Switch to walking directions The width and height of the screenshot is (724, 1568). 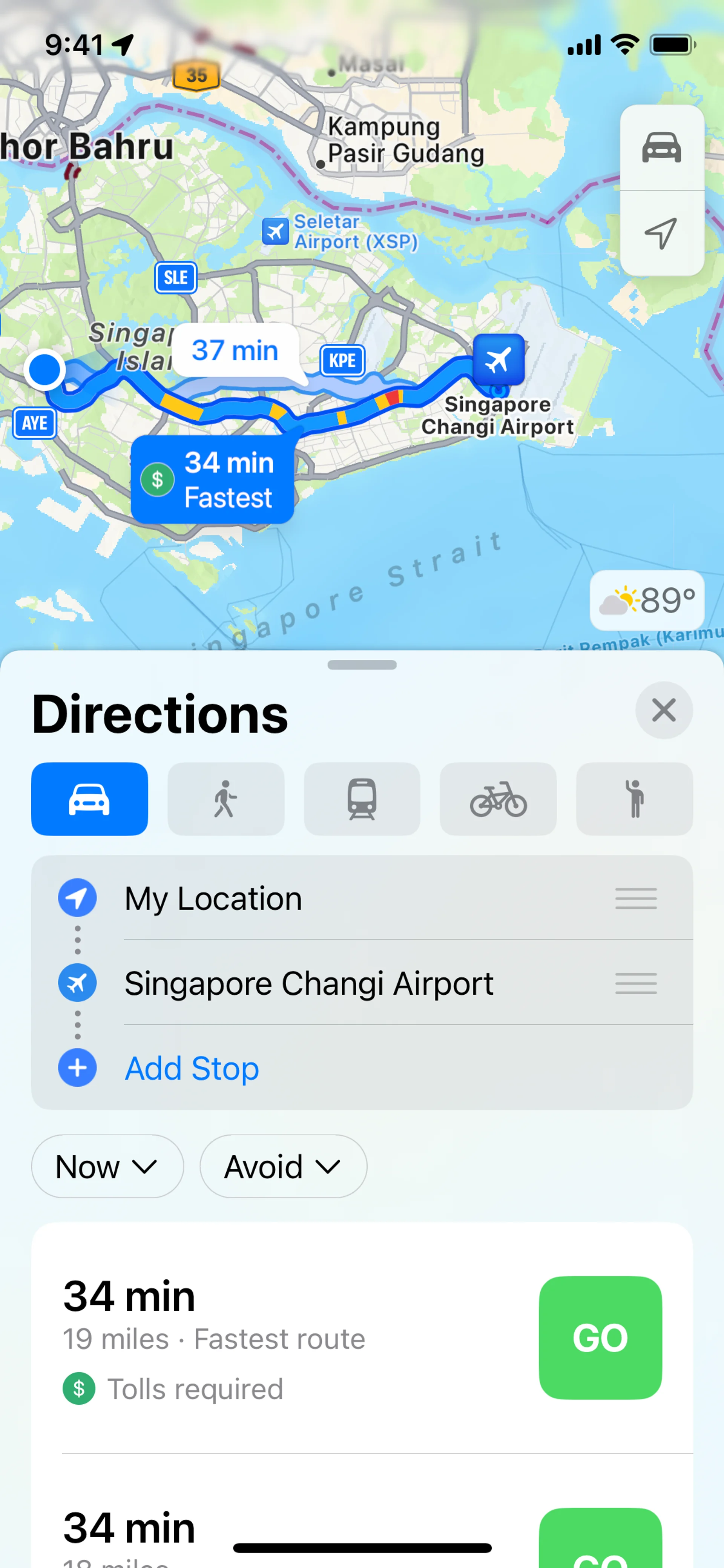[x=226, y=799]
